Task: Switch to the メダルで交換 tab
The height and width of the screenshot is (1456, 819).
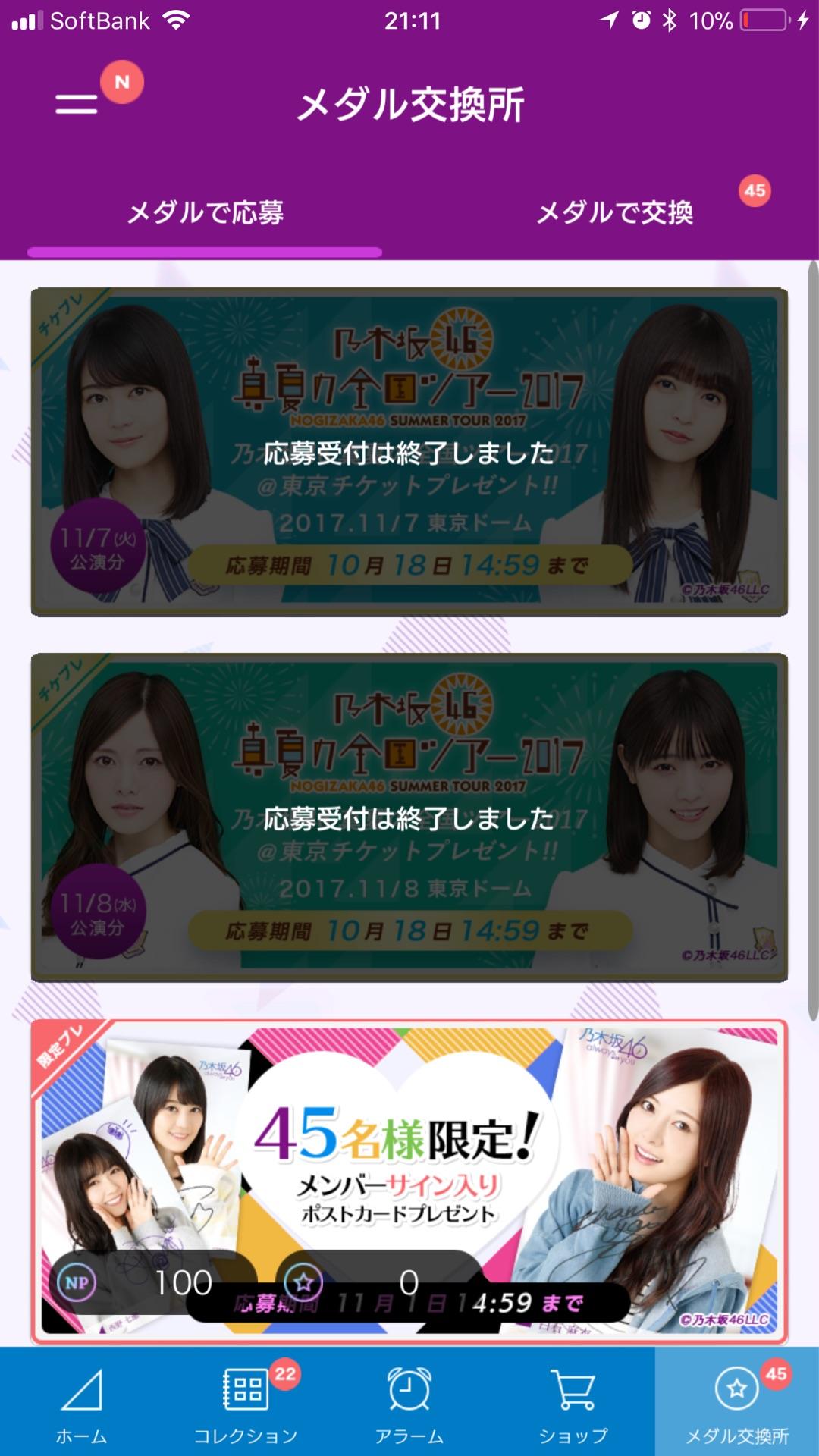Action: [x=614, y=212]
